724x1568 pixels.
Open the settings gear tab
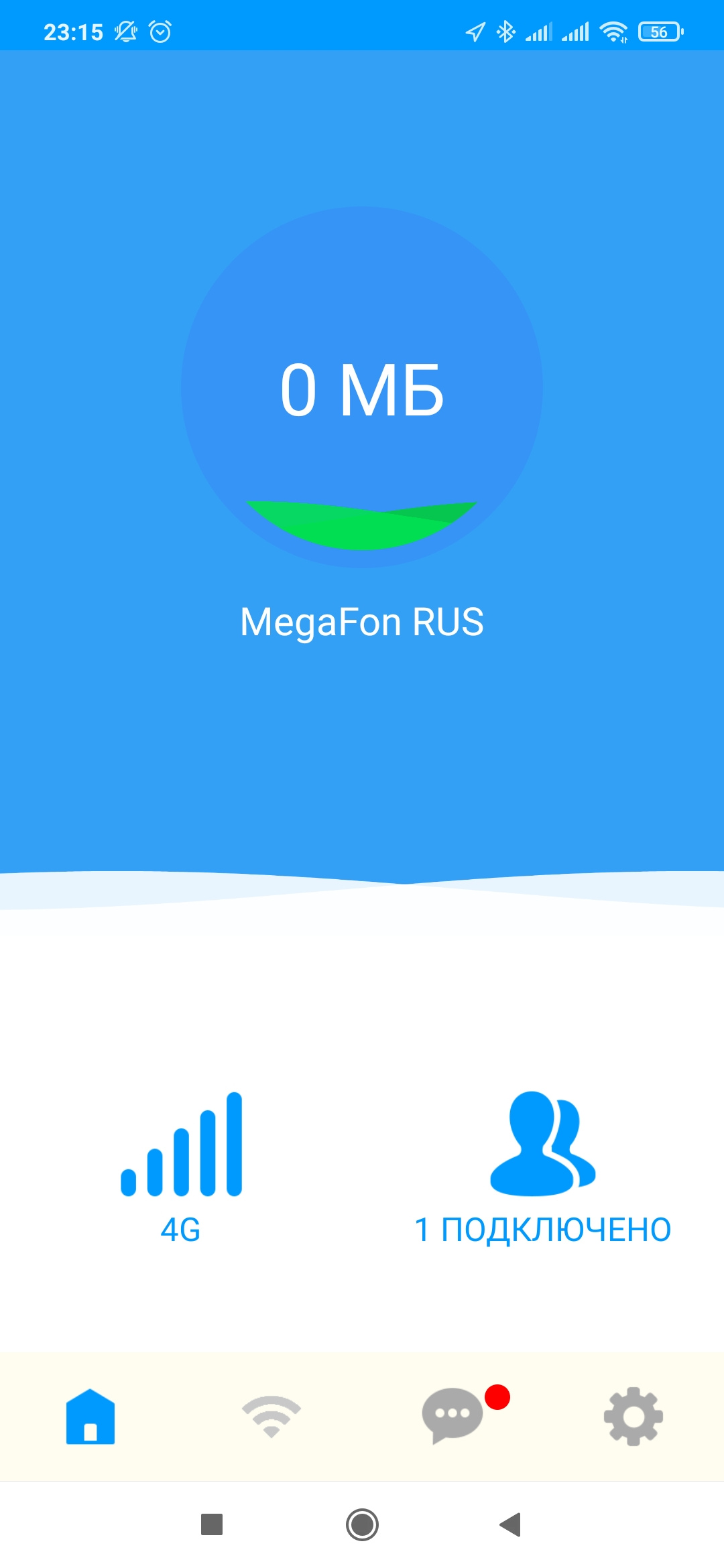pyautogui.click(x=633, y=1416)
